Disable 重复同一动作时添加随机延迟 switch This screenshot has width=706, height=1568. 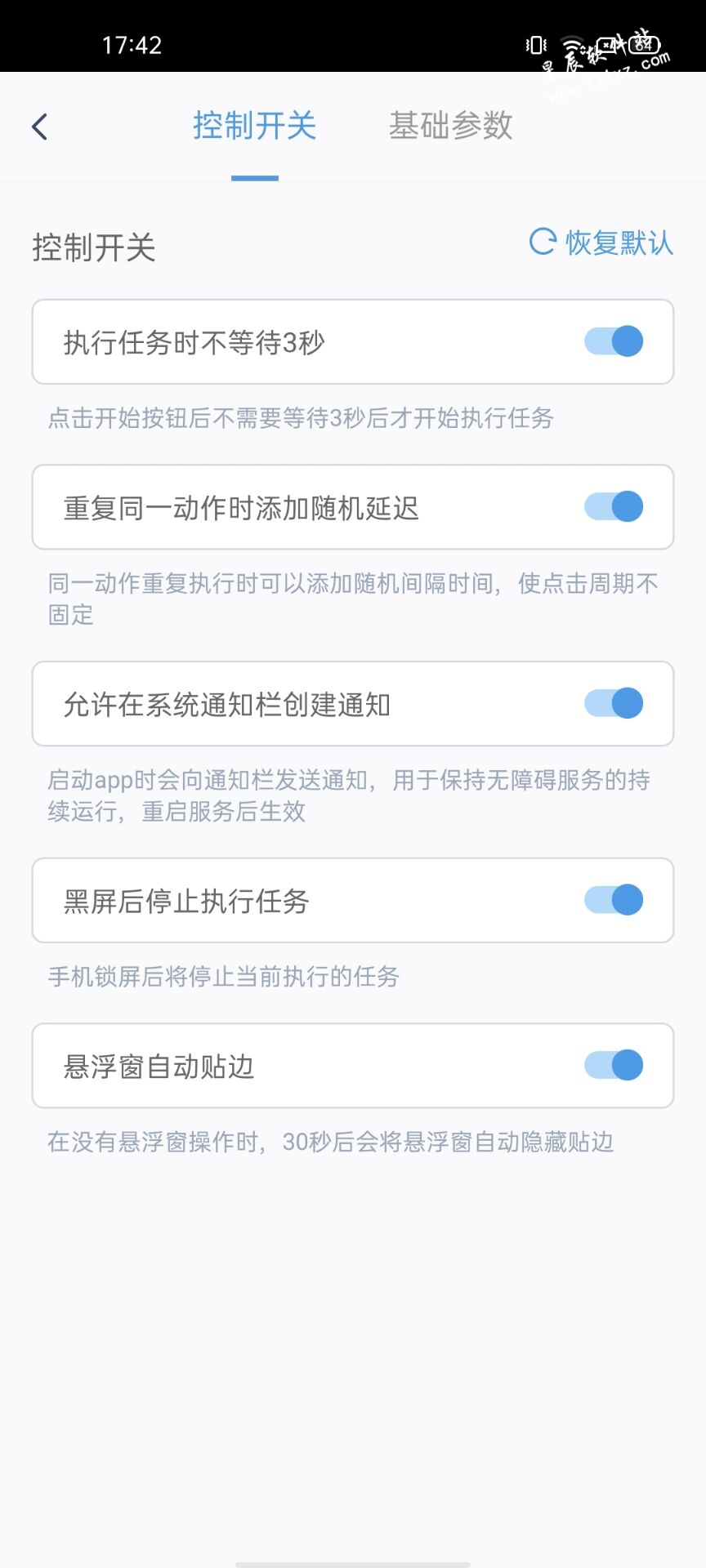(614, 506)
